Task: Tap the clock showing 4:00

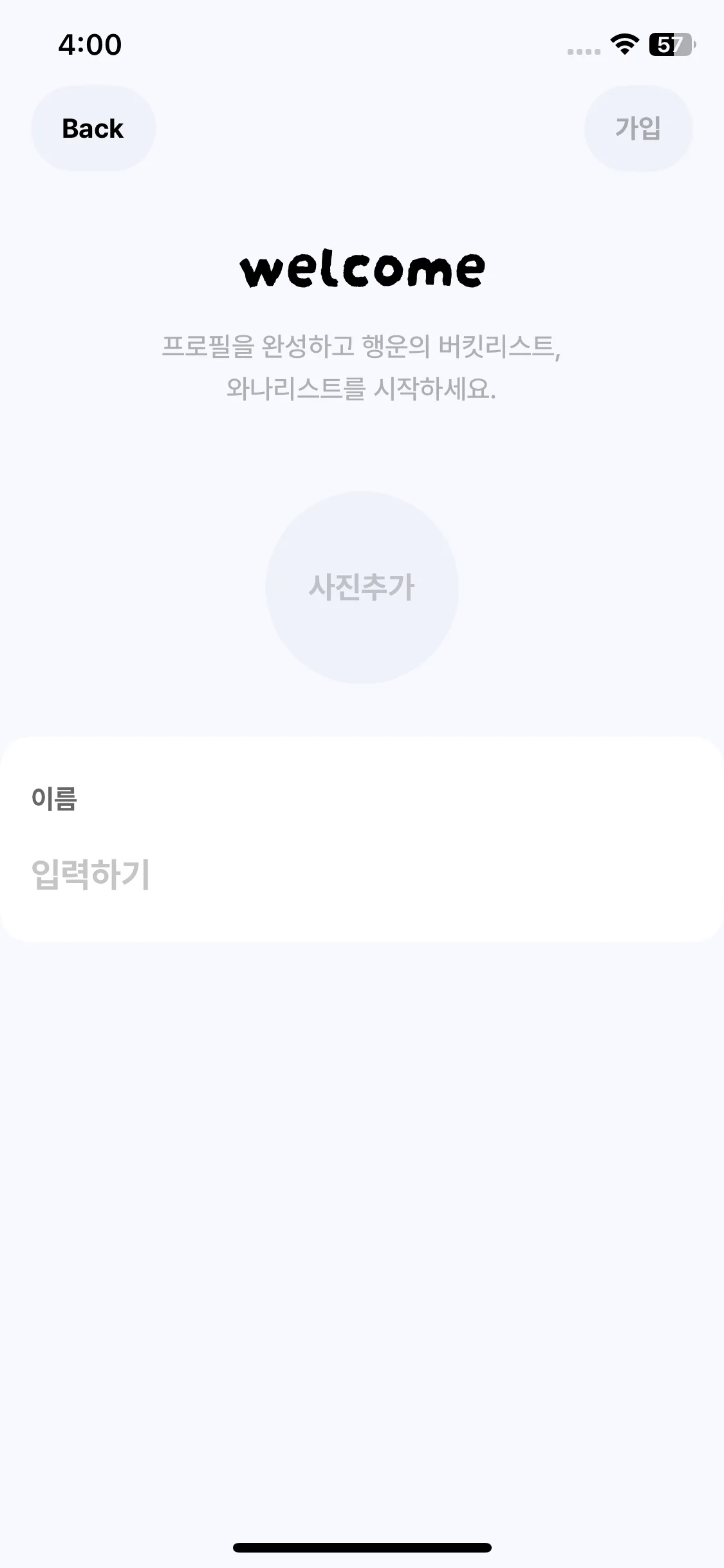Action: pos(89,45)
